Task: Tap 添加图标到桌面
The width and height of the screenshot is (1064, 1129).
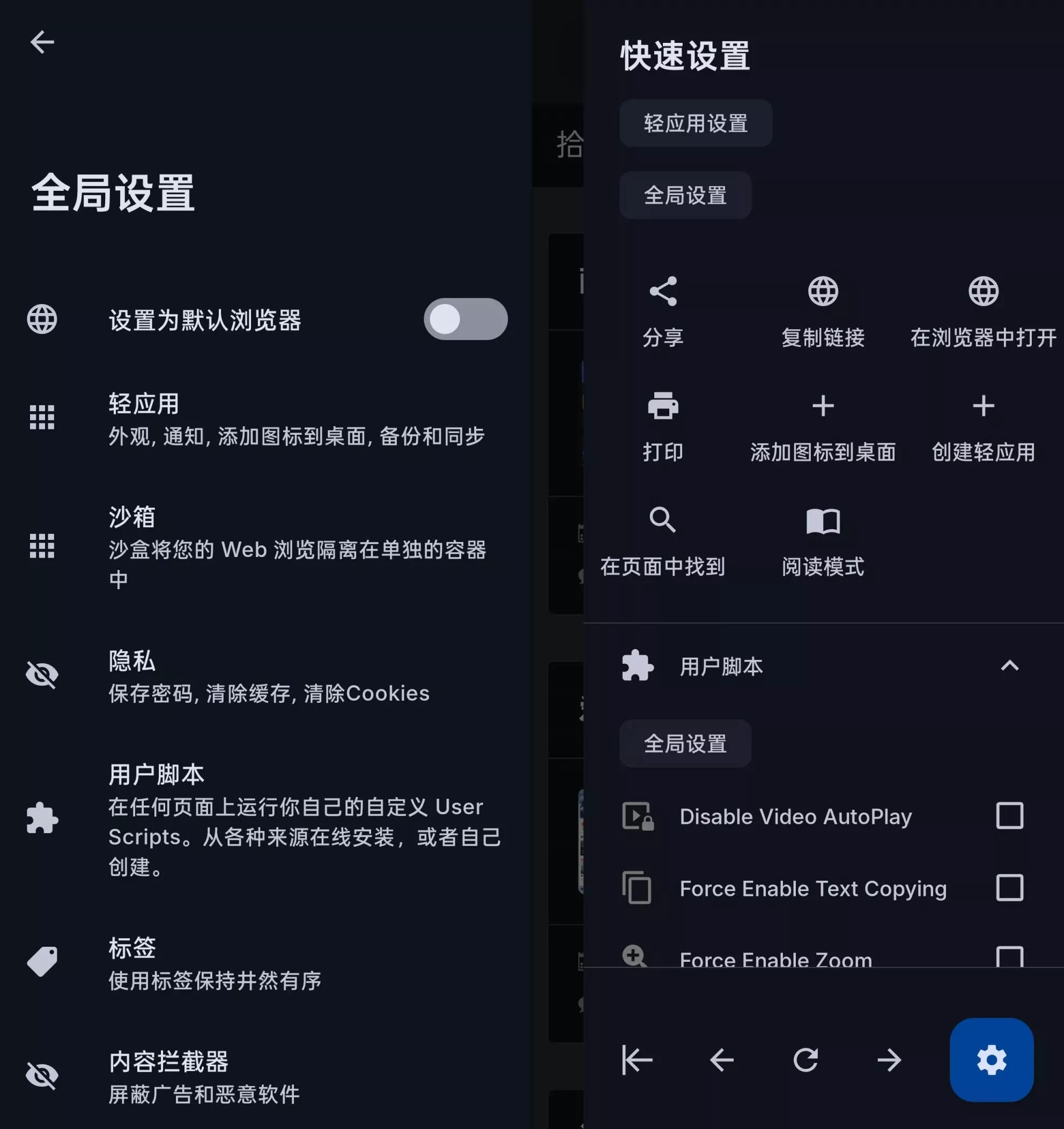Action: pyautogui.click(x=823, y=425)
